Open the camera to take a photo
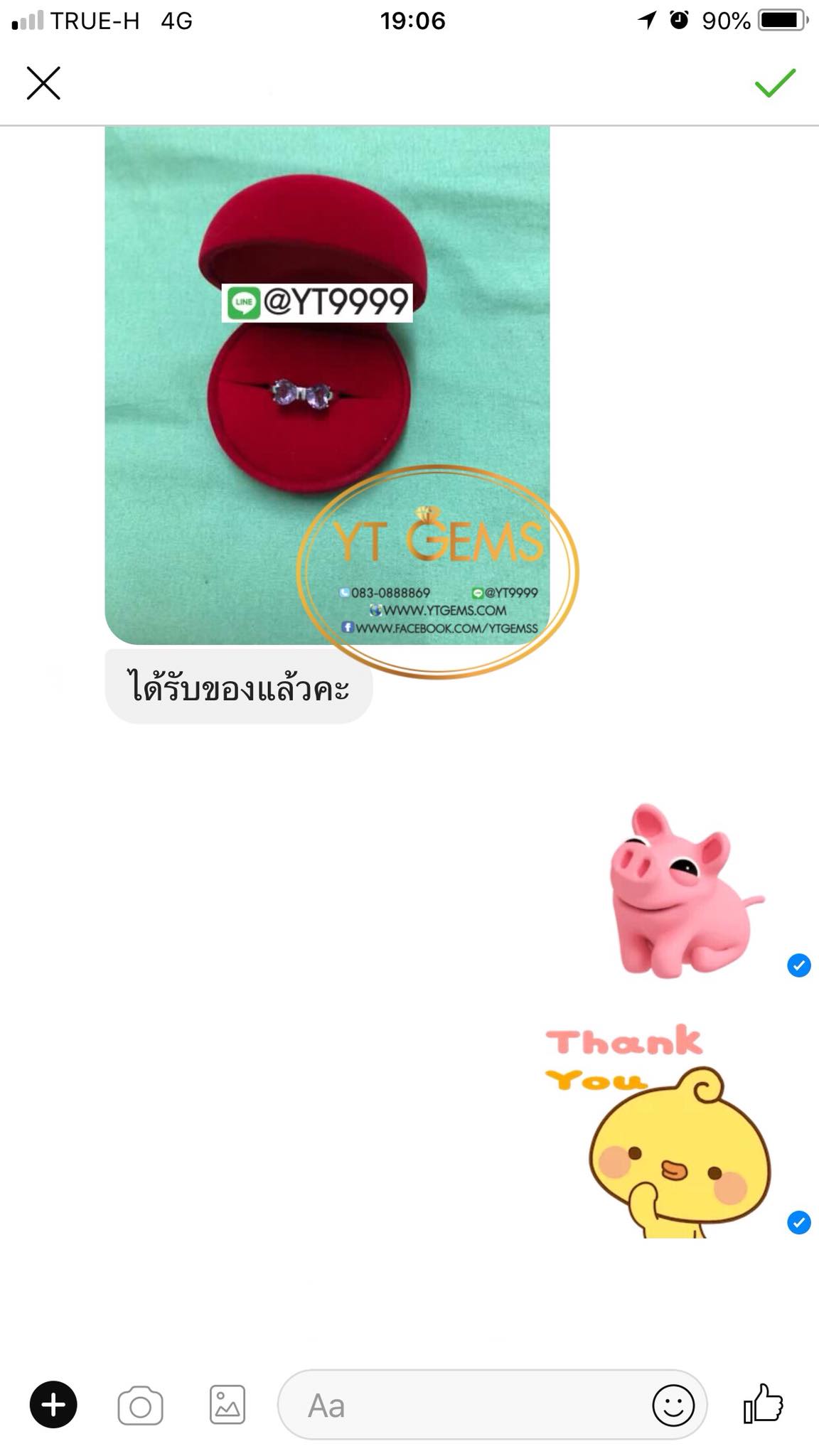819x1456 pixels. (140, 1406)
